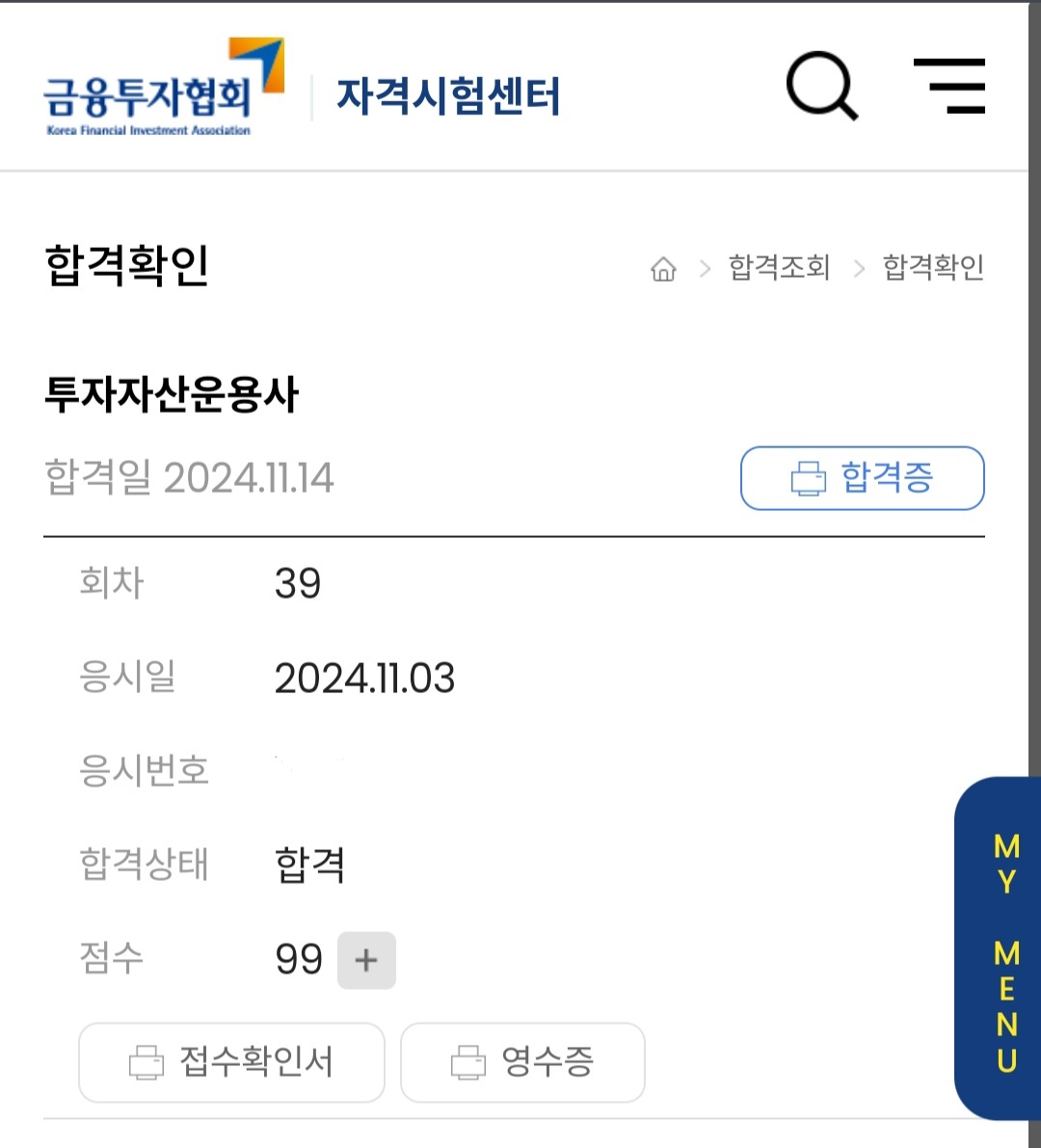Open the 합격조회 breadcrumb link
The height and width of the screenshot is (1148, 1041).
tap(779, 267)
